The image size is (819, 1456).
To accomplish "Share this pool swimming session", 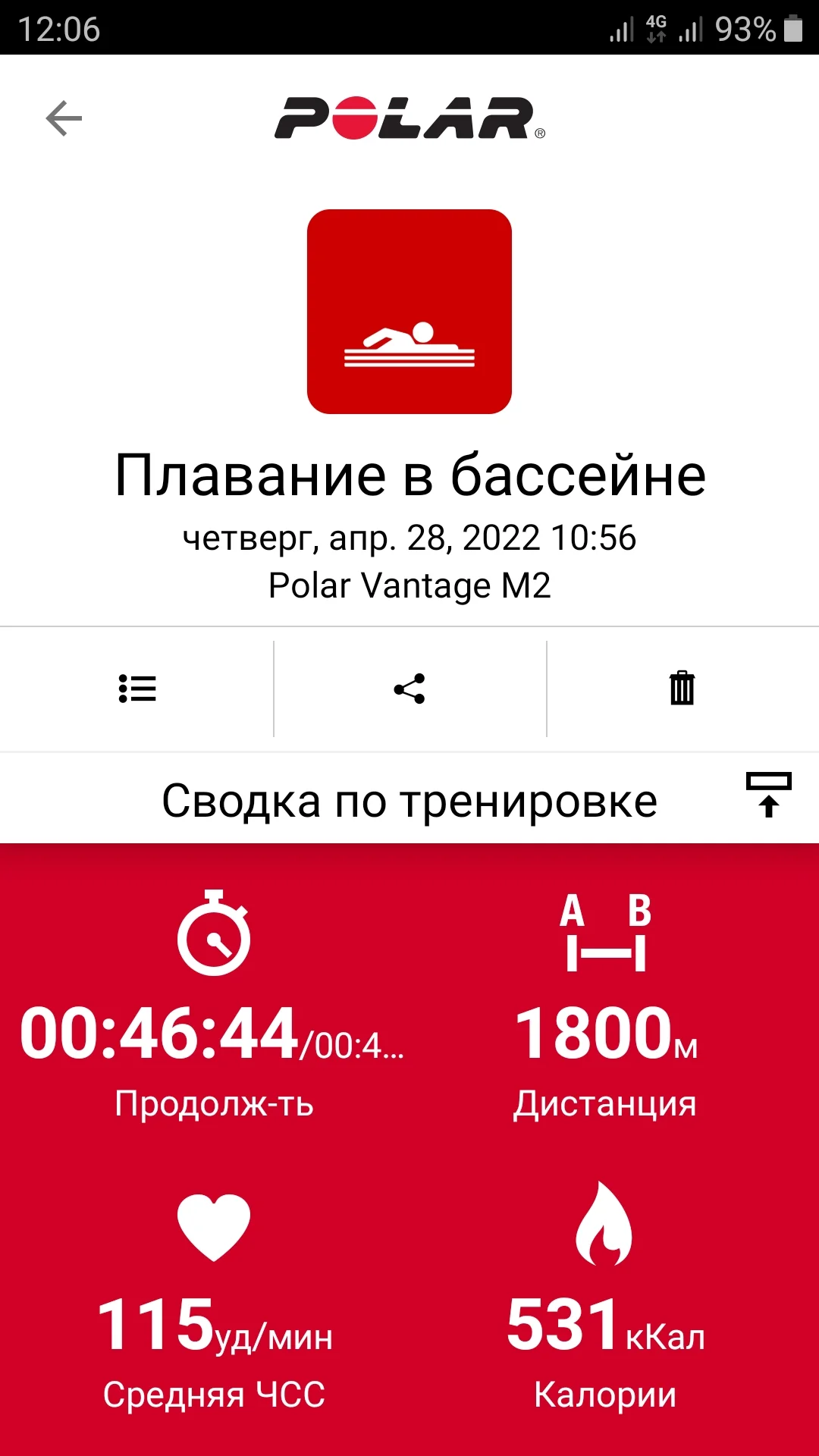I will tap(409, 689).
